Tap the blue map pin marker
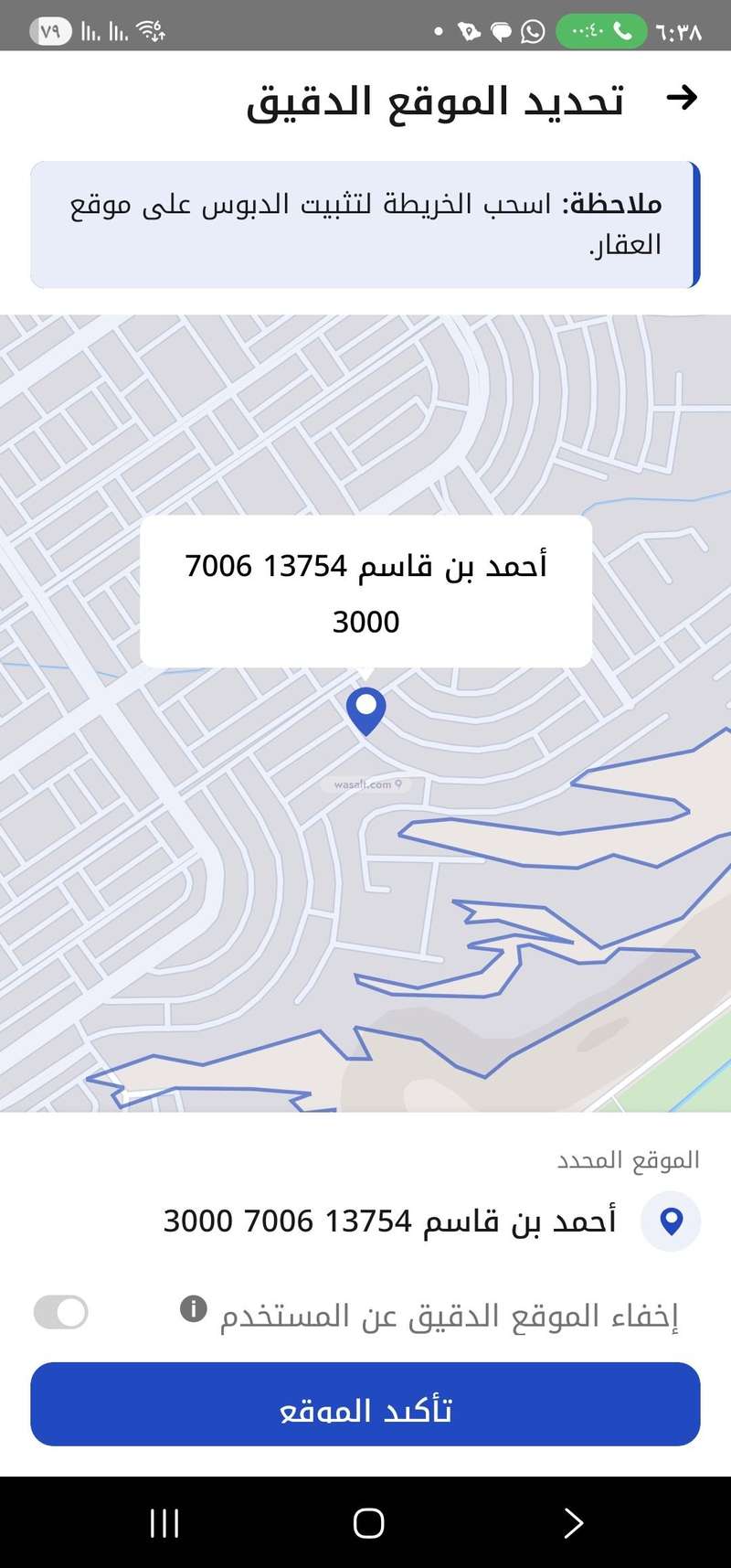 point(366,709)
